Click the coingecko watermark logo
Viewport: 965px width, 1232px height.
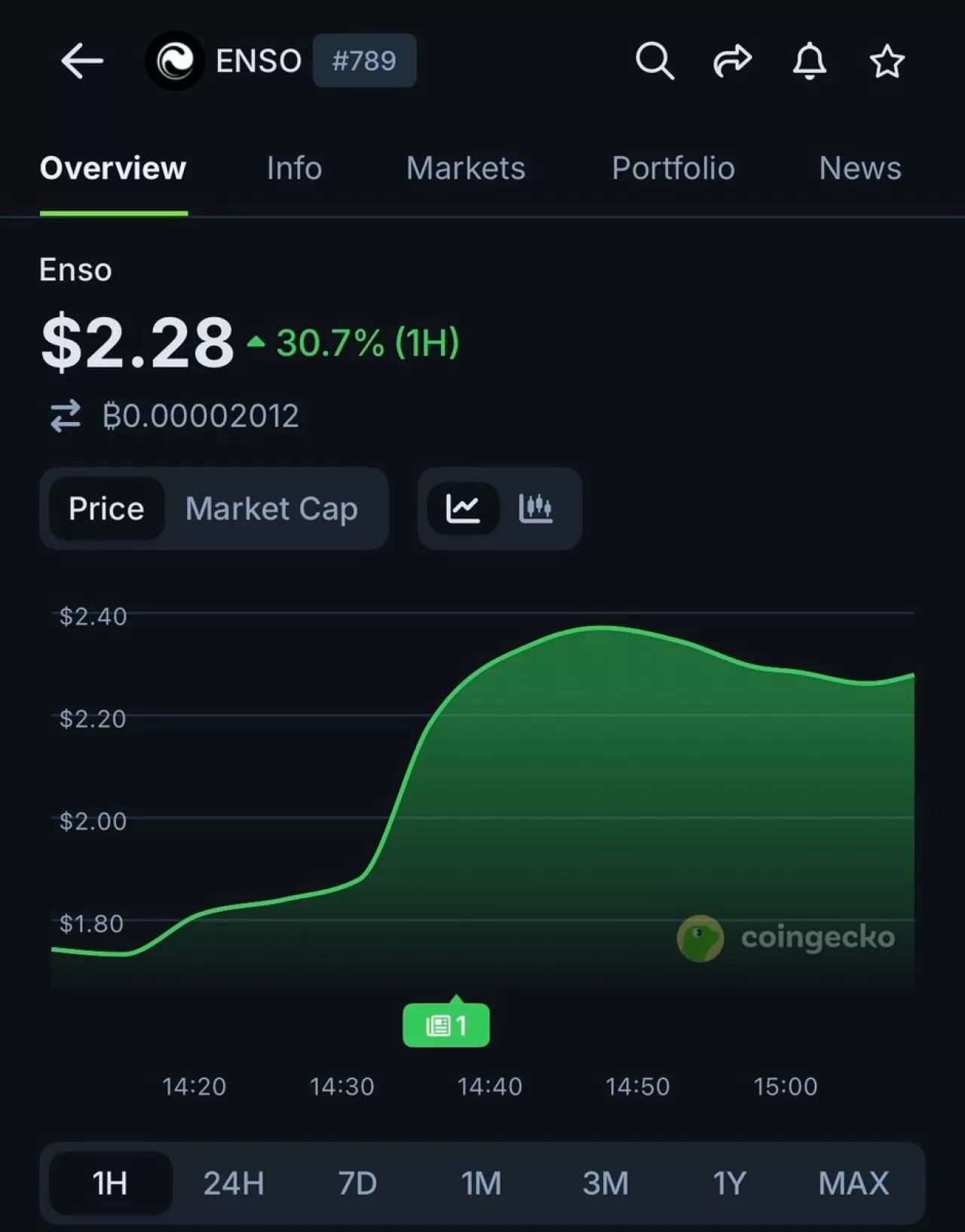click(700, 937)
